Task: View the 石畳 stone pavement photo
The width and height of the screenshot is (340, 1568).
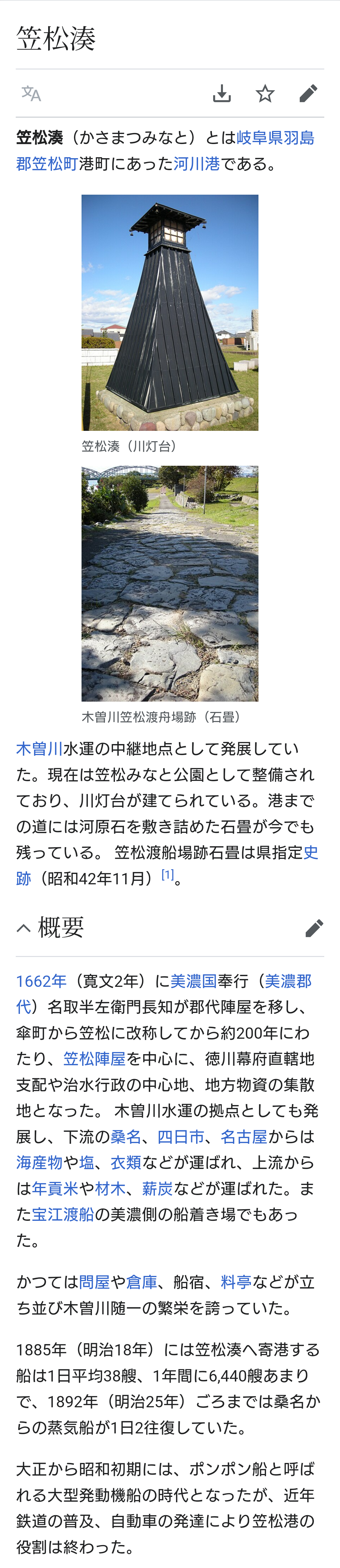Action: click(x=170, y=584)
